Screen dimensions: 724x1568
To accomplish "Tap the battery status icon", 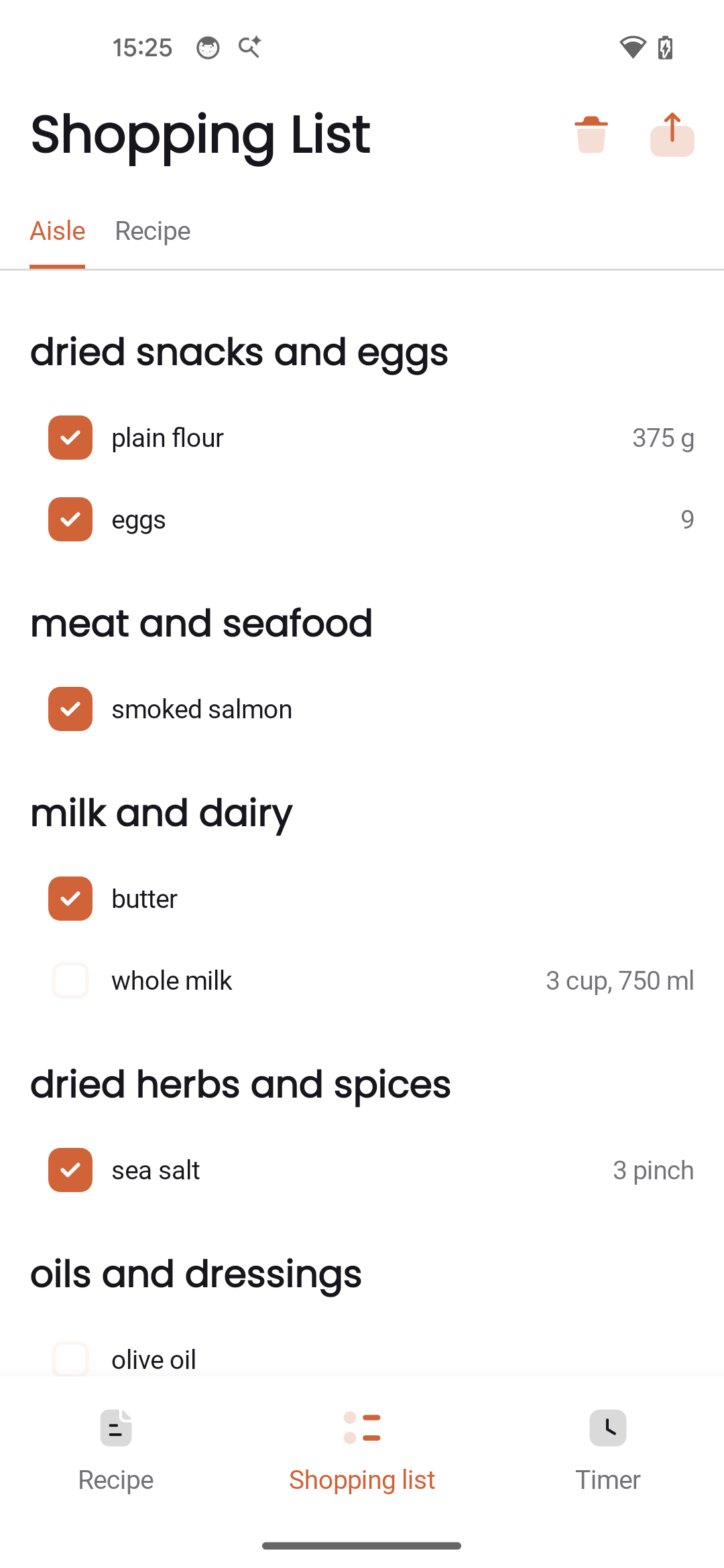I will click(x=664, y=47).
